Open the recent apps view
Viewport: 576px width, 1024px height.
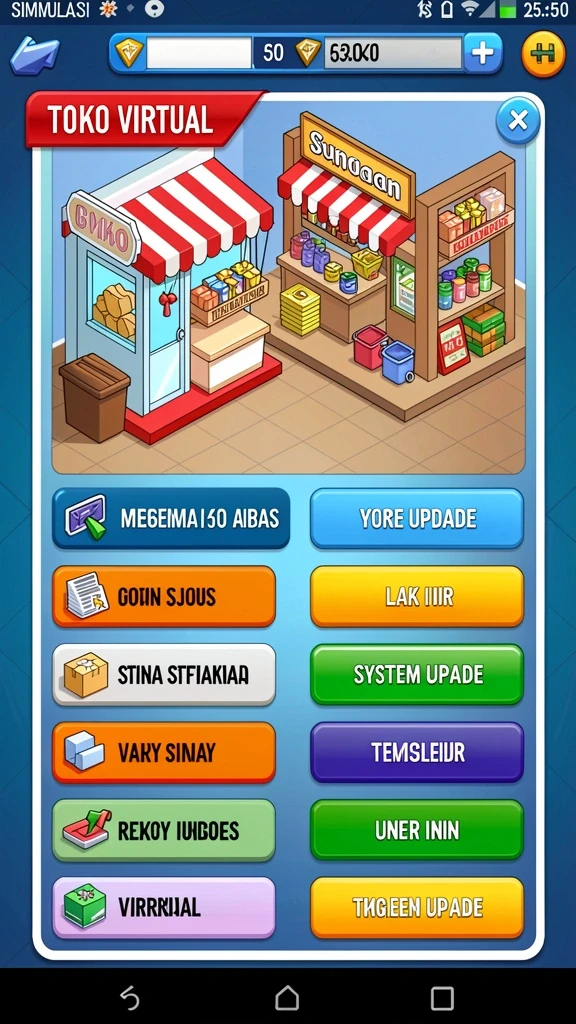(x=442, y=998)
